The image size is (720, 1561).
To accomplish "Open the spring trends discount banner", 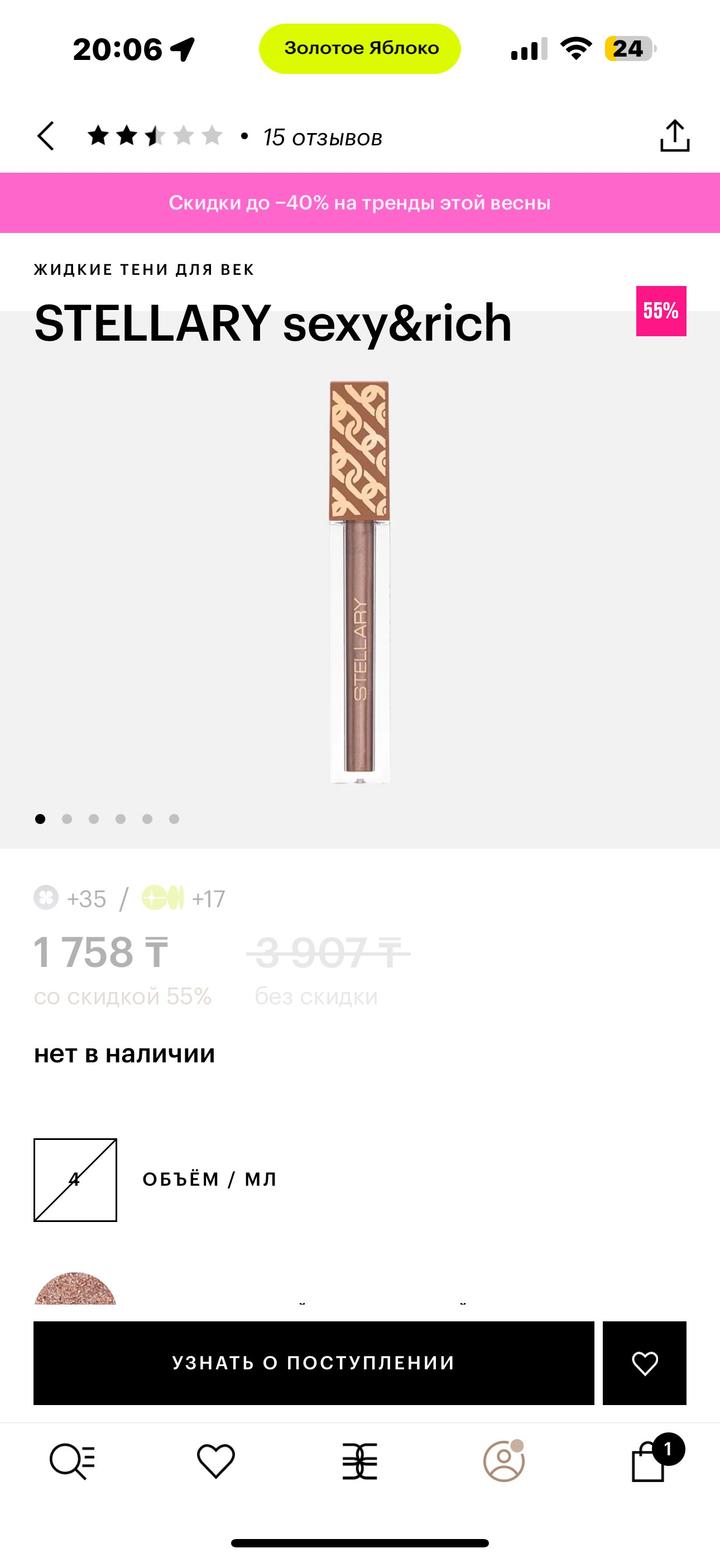I will tap(360, 203).
